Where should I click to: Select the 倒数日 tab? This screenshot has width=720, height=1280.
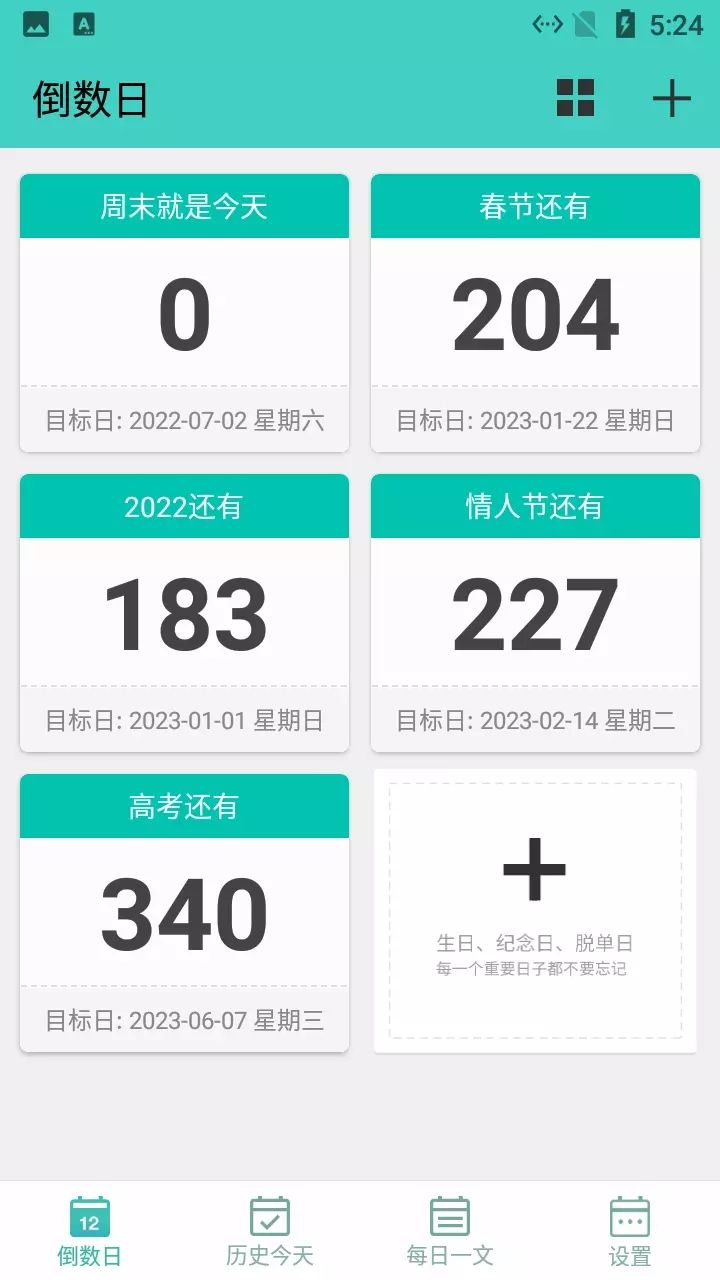click(x=90, y=1231)
